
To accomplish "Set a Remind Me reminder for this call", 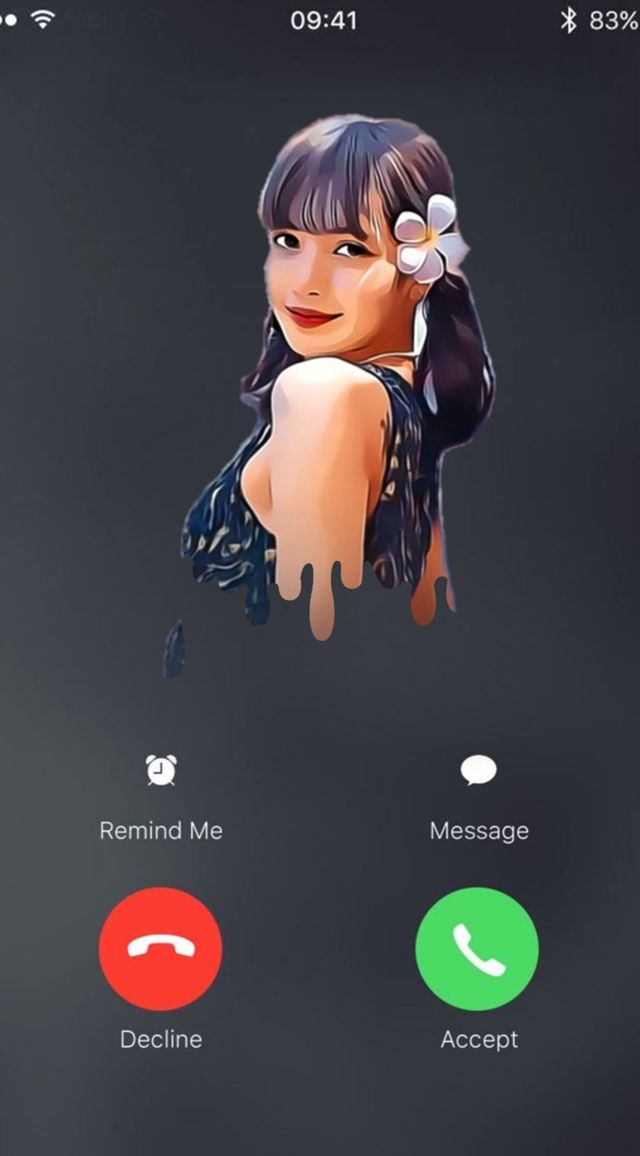I will 161,771.
